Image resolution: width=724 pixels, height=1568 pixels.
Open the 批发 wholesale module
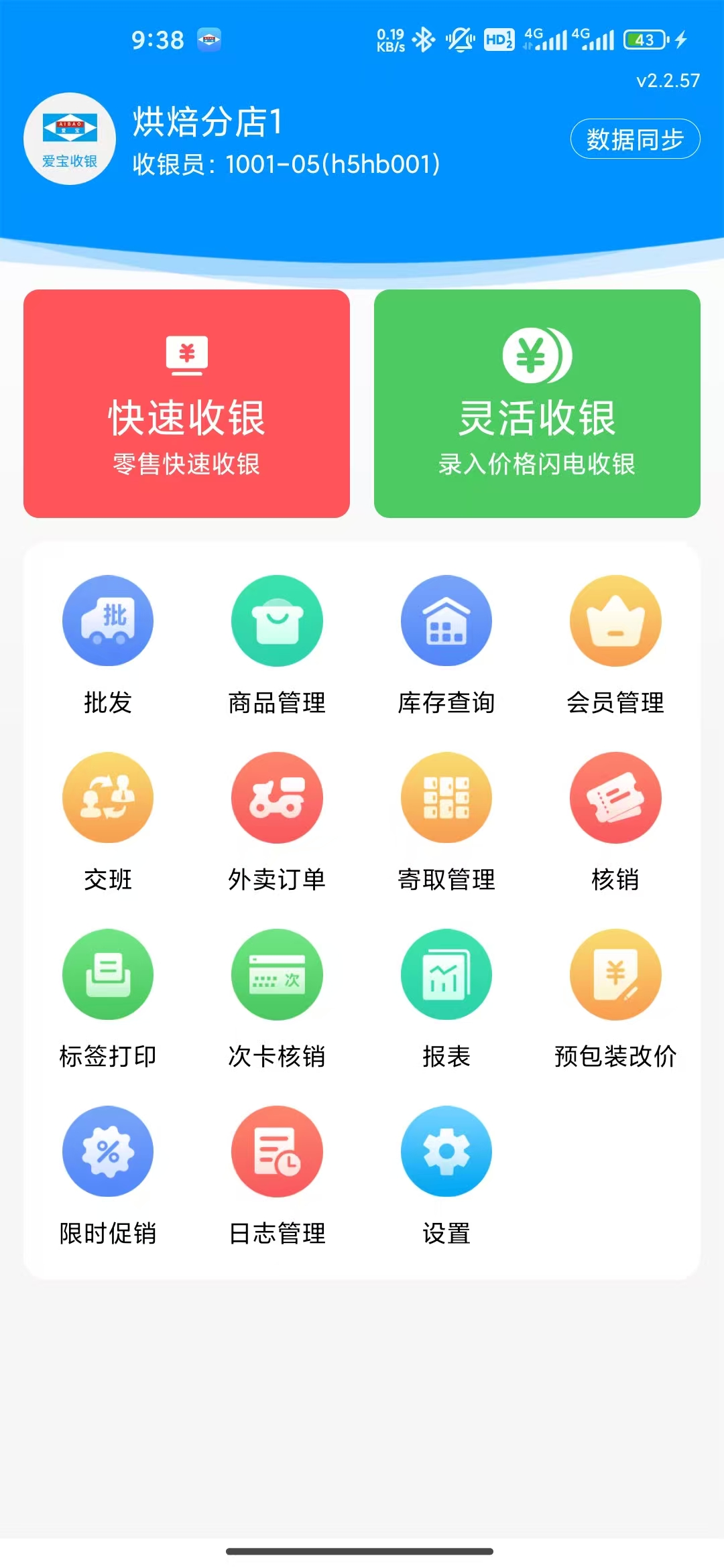click(x=108, y=621)
